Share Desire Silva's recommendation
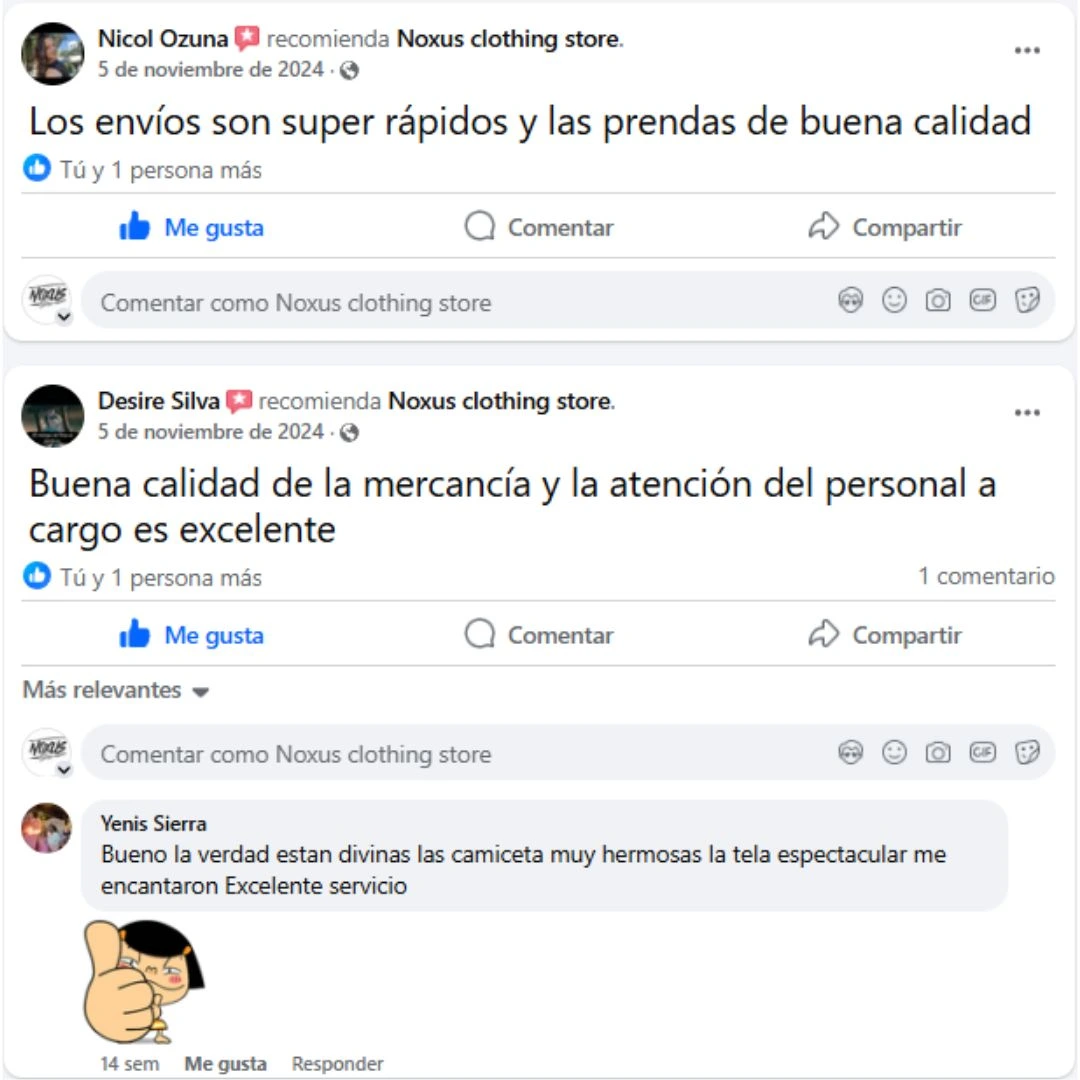Image resolution: width=1080 pixels, height=1080 pixels. [884, 636]
